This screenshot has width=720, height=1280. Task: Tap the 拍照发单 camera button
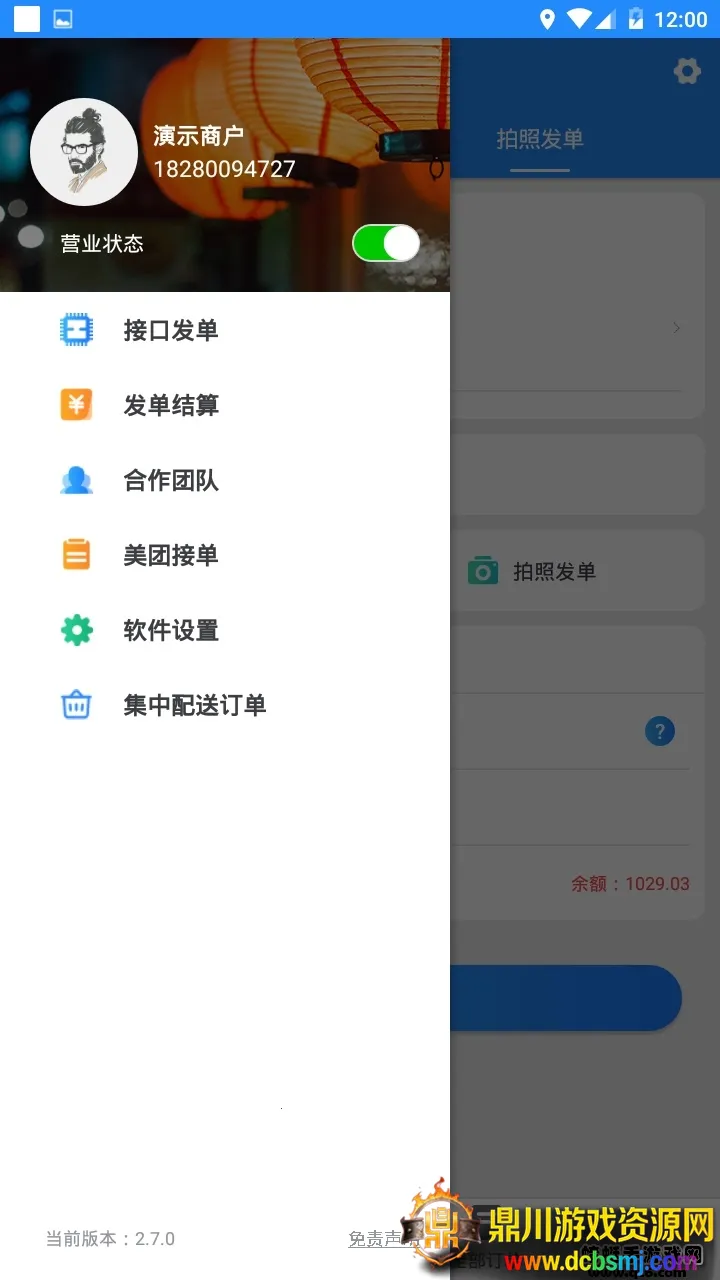point(534,572)
